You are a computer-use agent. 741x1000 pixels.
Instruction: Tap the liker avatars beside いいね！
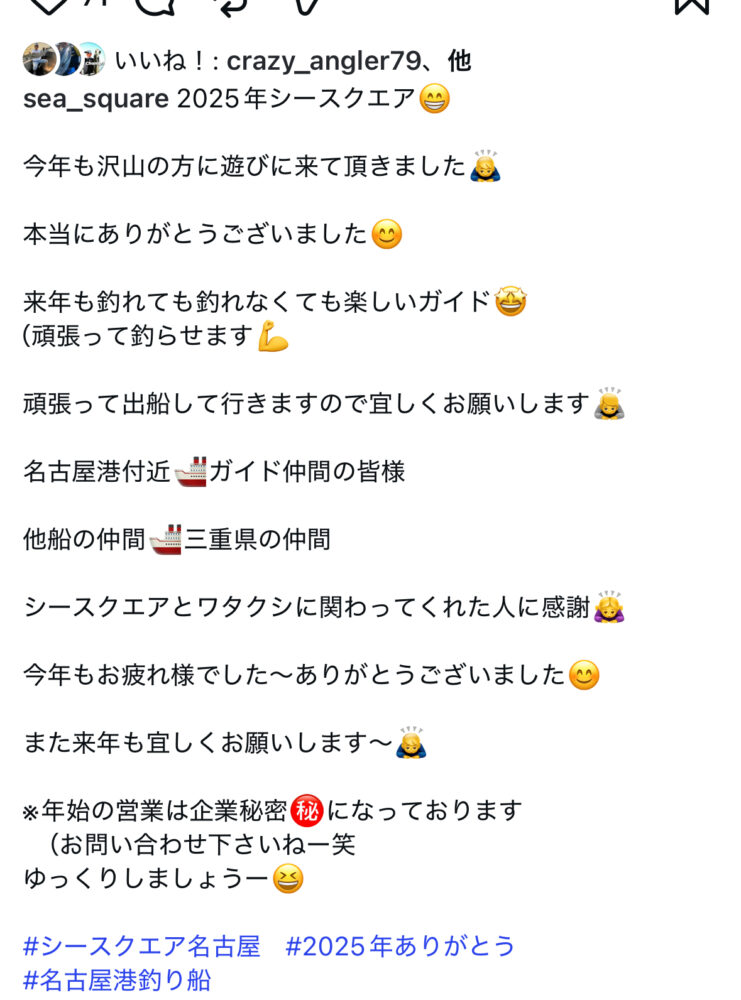click(63, 60)
